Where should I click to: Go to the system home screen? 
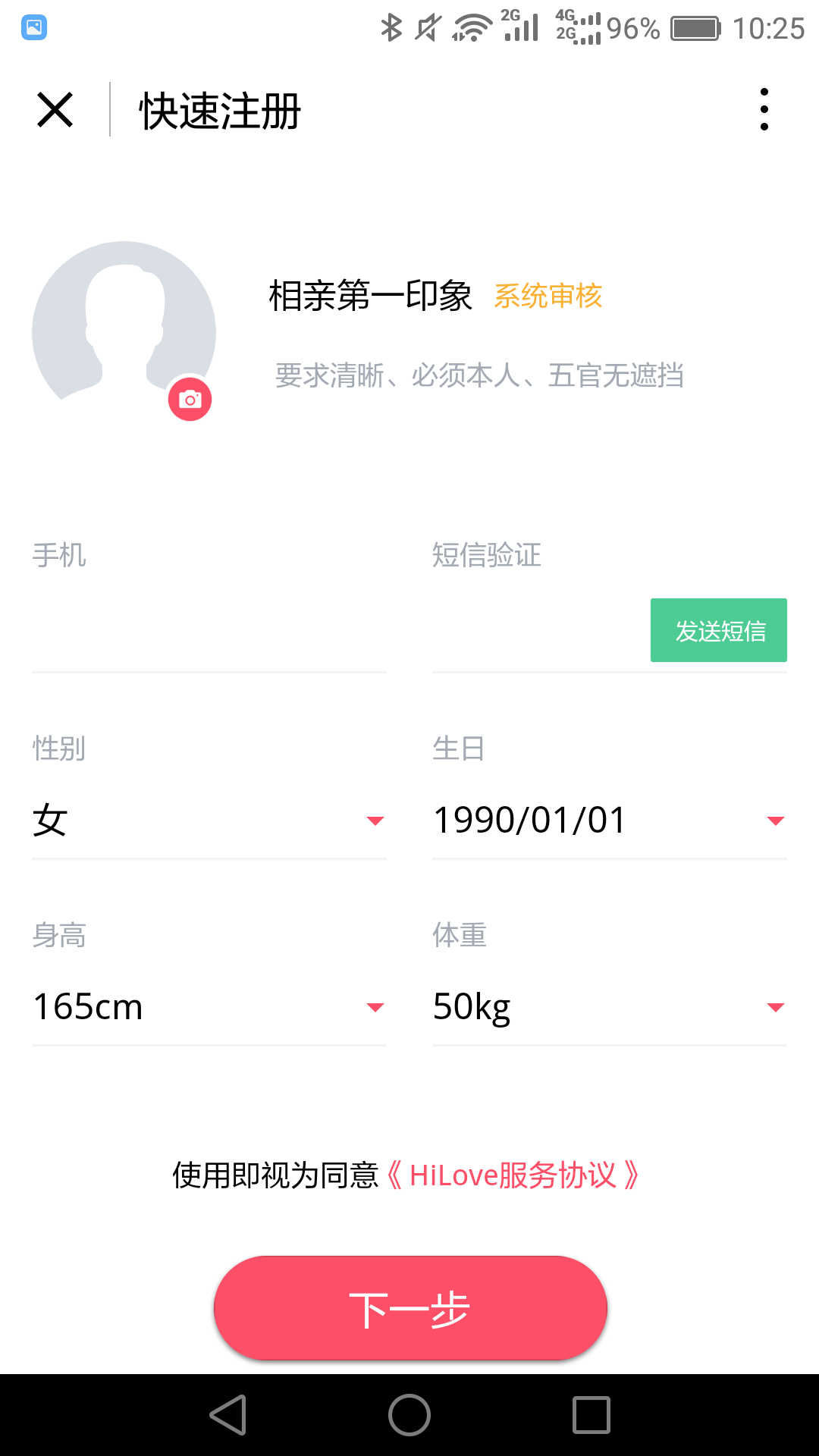point(409,1415)
